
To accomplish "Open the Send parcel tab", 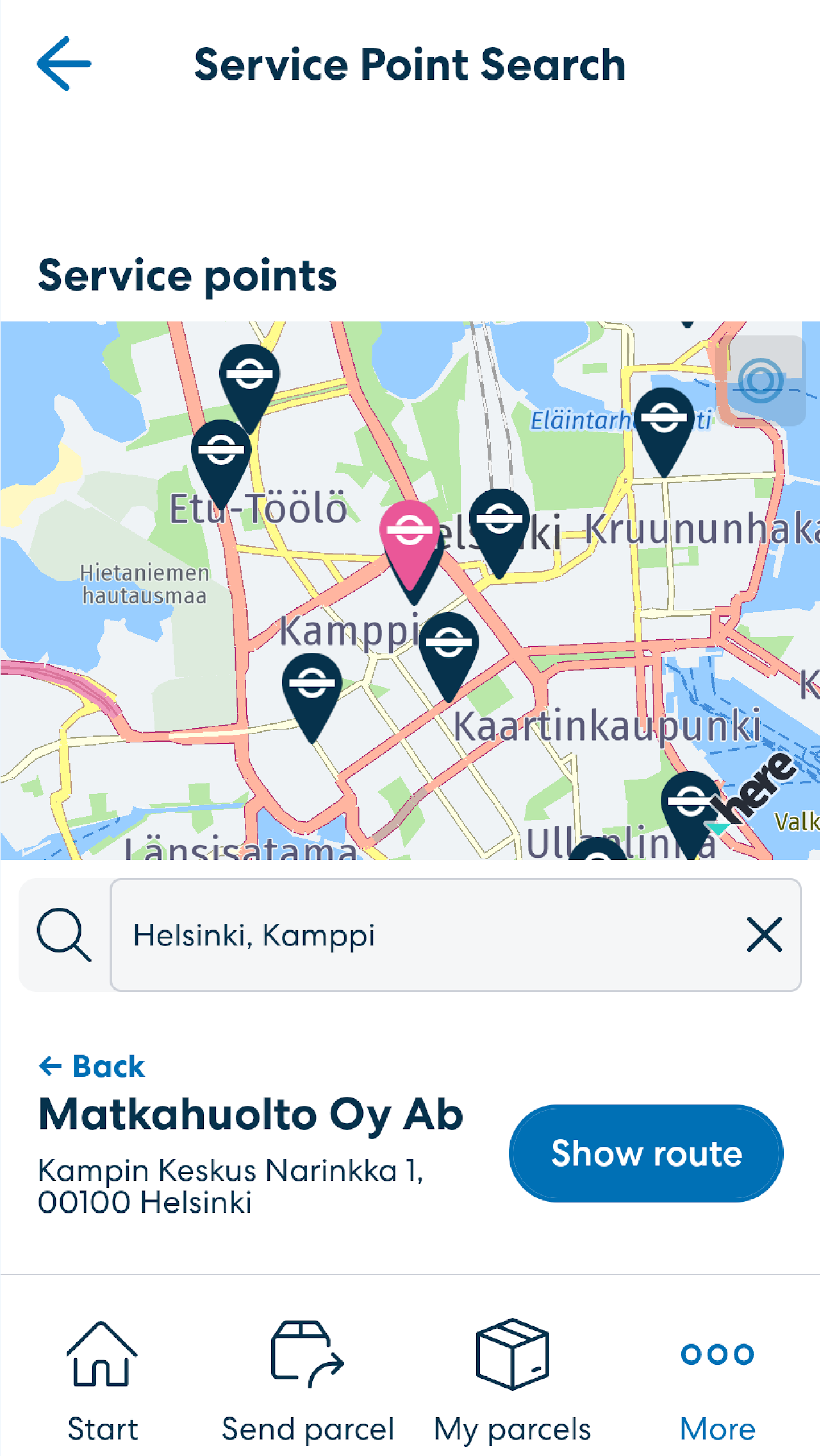I will coord(307,1382).
